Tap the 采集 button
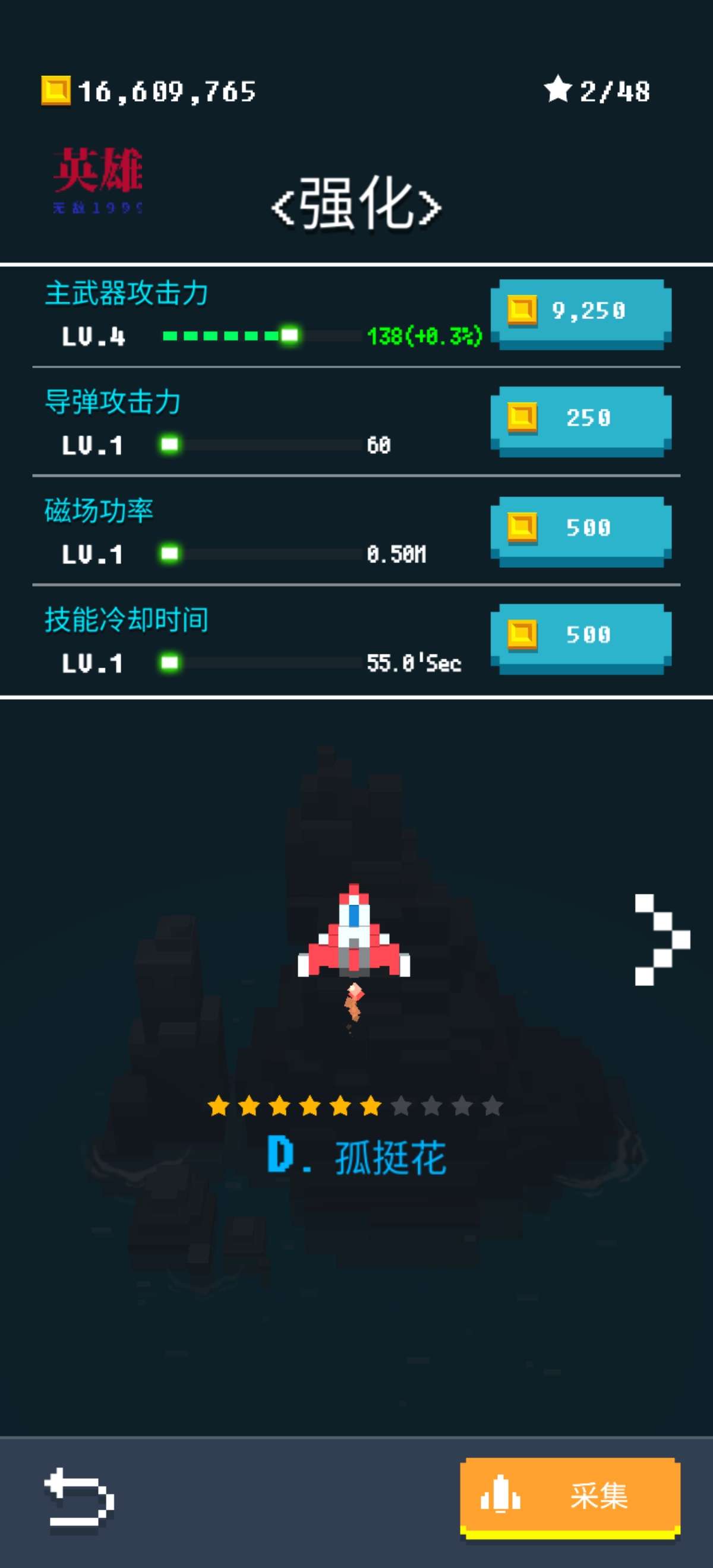Viewport: 713px width, 1568px height. tap(570, 1496)
